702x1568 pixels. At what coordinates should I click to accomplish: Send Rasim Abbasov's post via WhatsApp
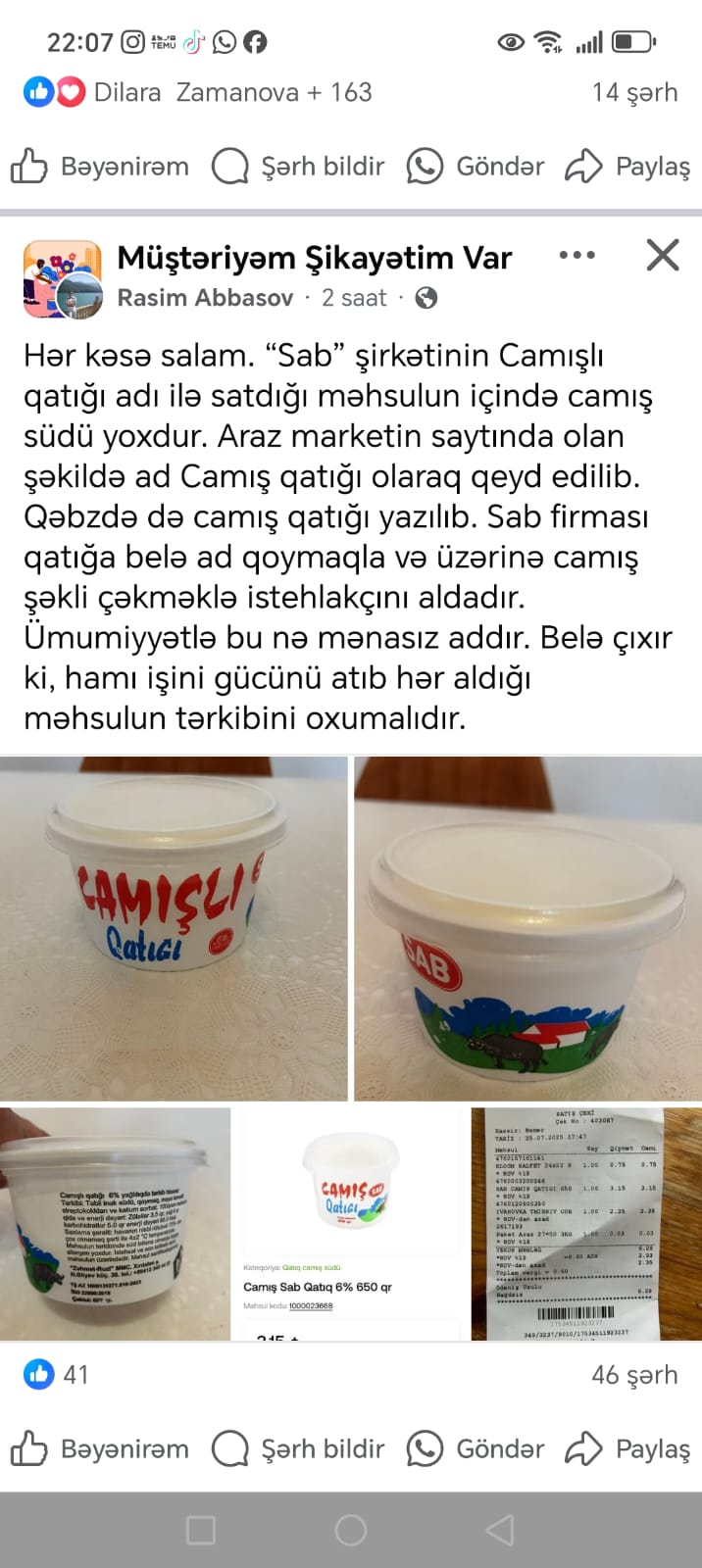click(476, 1448)
